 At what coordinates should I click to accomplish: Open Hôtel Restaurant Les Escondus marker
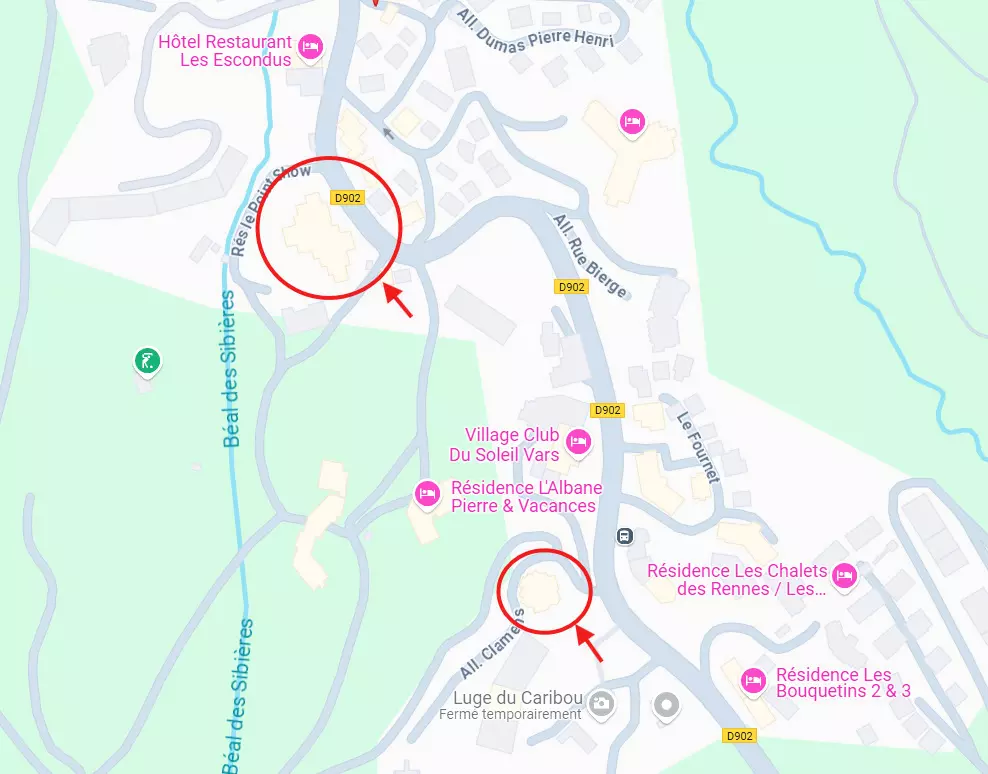(x=311, y=46)
